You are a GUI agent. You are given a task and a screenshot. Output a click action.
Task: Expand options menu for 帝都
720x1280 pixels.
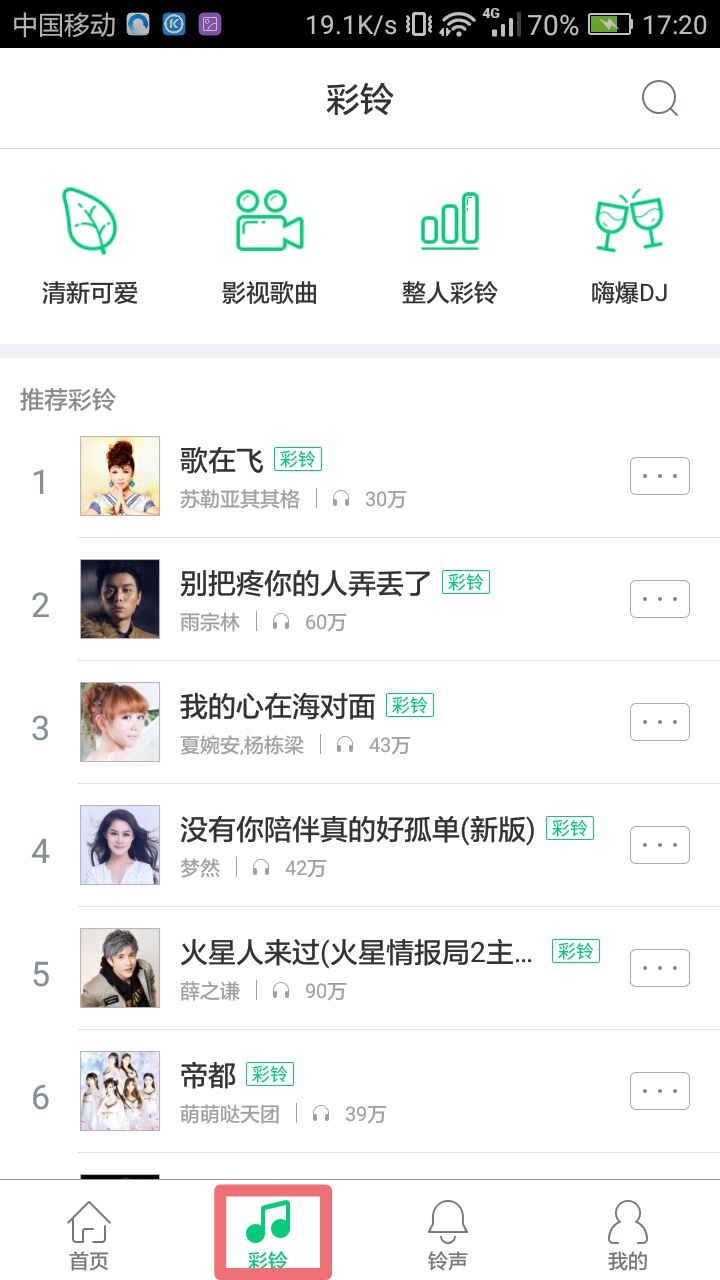pos(659,1090)
